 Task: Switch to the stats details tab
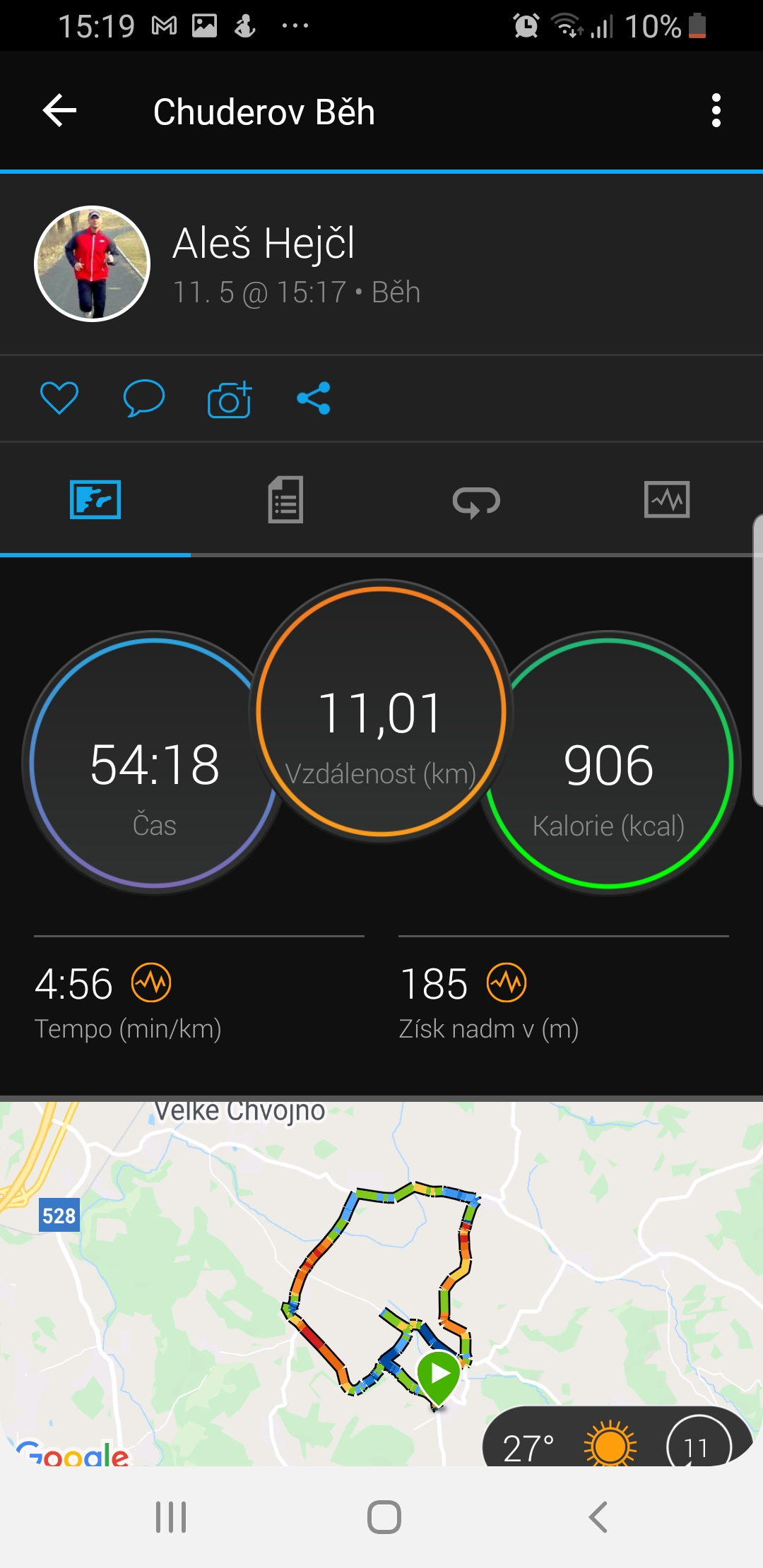point(285,500)
